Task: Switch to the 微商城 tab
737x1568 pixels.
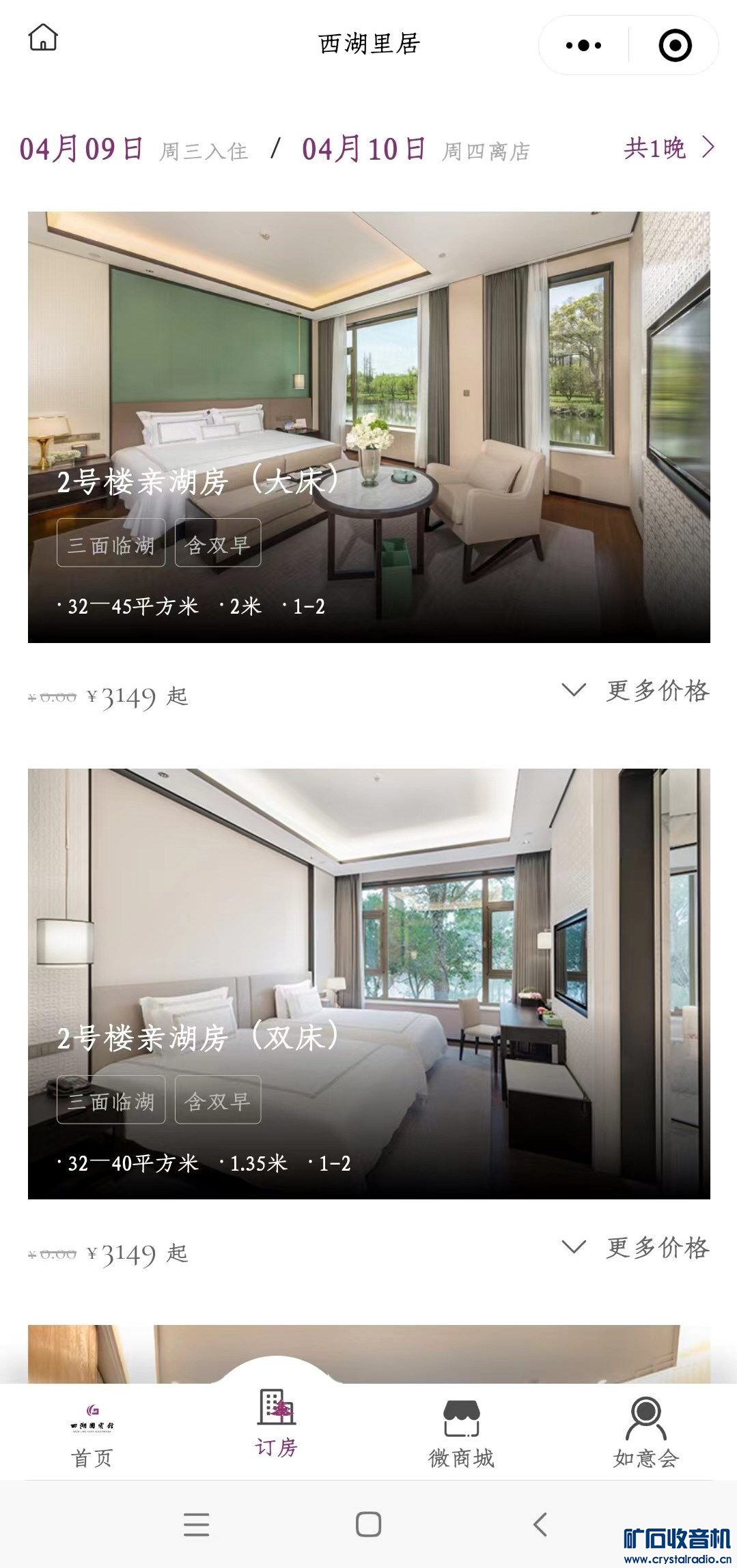Action: (461, 1435)
